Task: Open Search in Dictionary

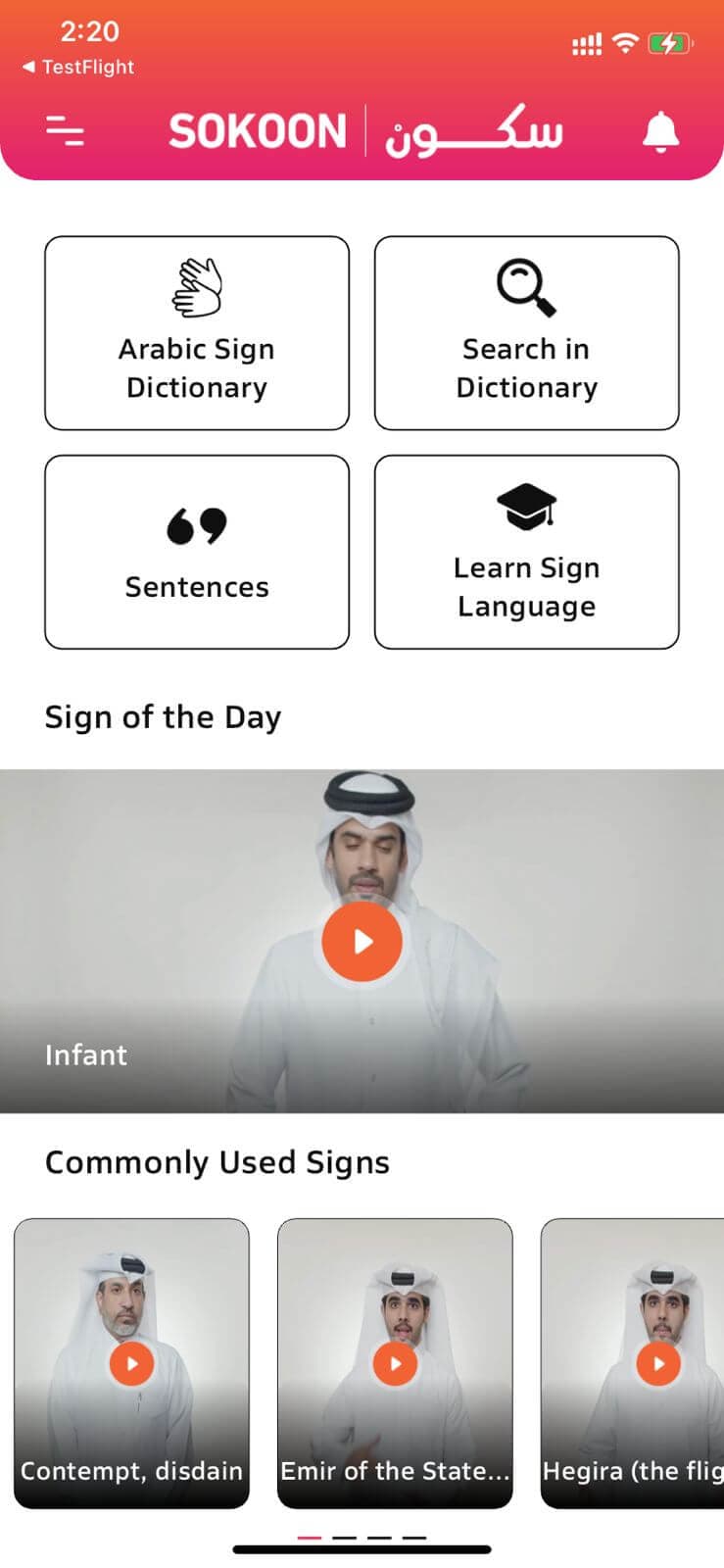Action: [526, 333]
